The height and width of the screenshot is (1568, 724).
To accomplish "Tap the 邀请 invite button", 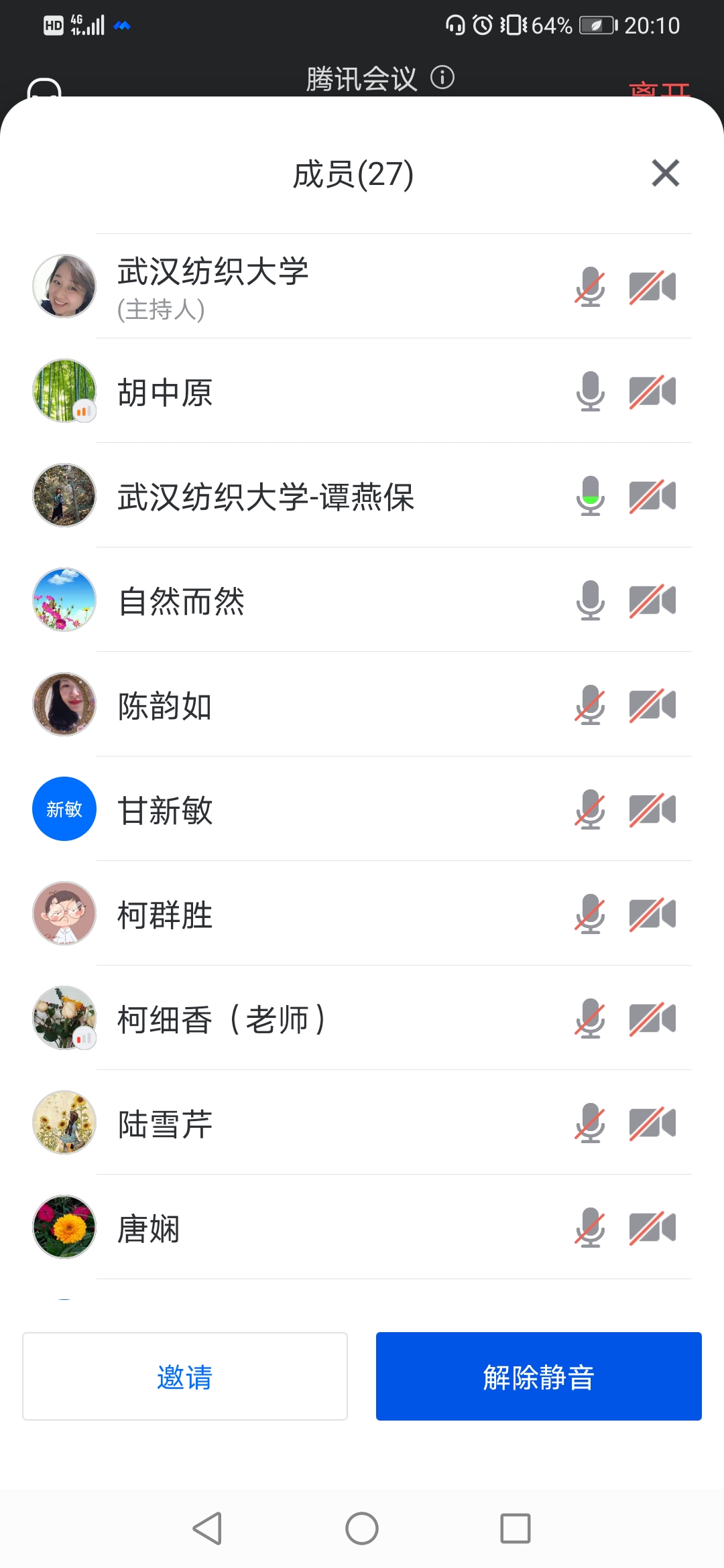I will 185,1376.
